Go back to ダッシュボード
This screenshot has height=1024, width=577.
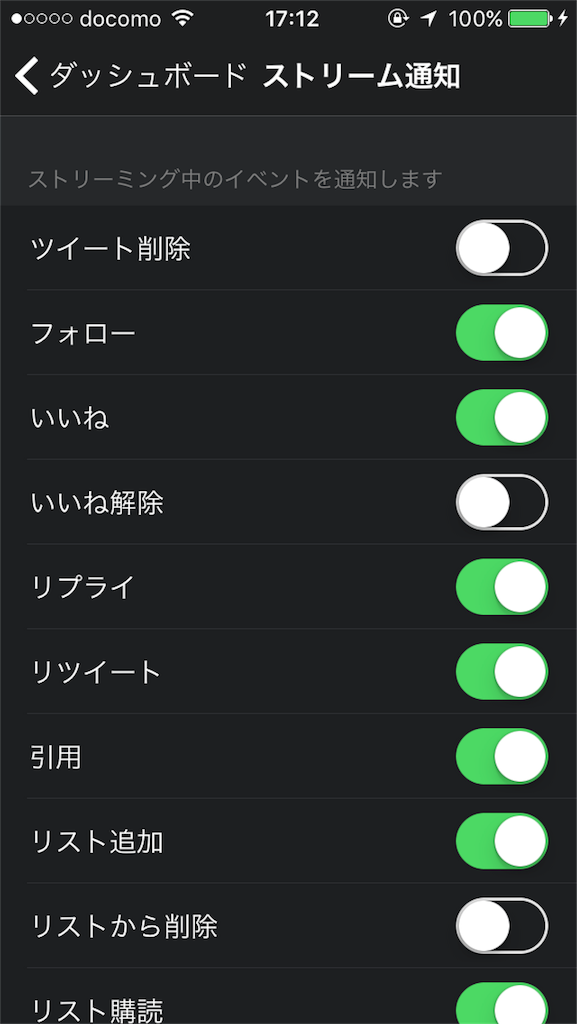click(x=131, y=76)
